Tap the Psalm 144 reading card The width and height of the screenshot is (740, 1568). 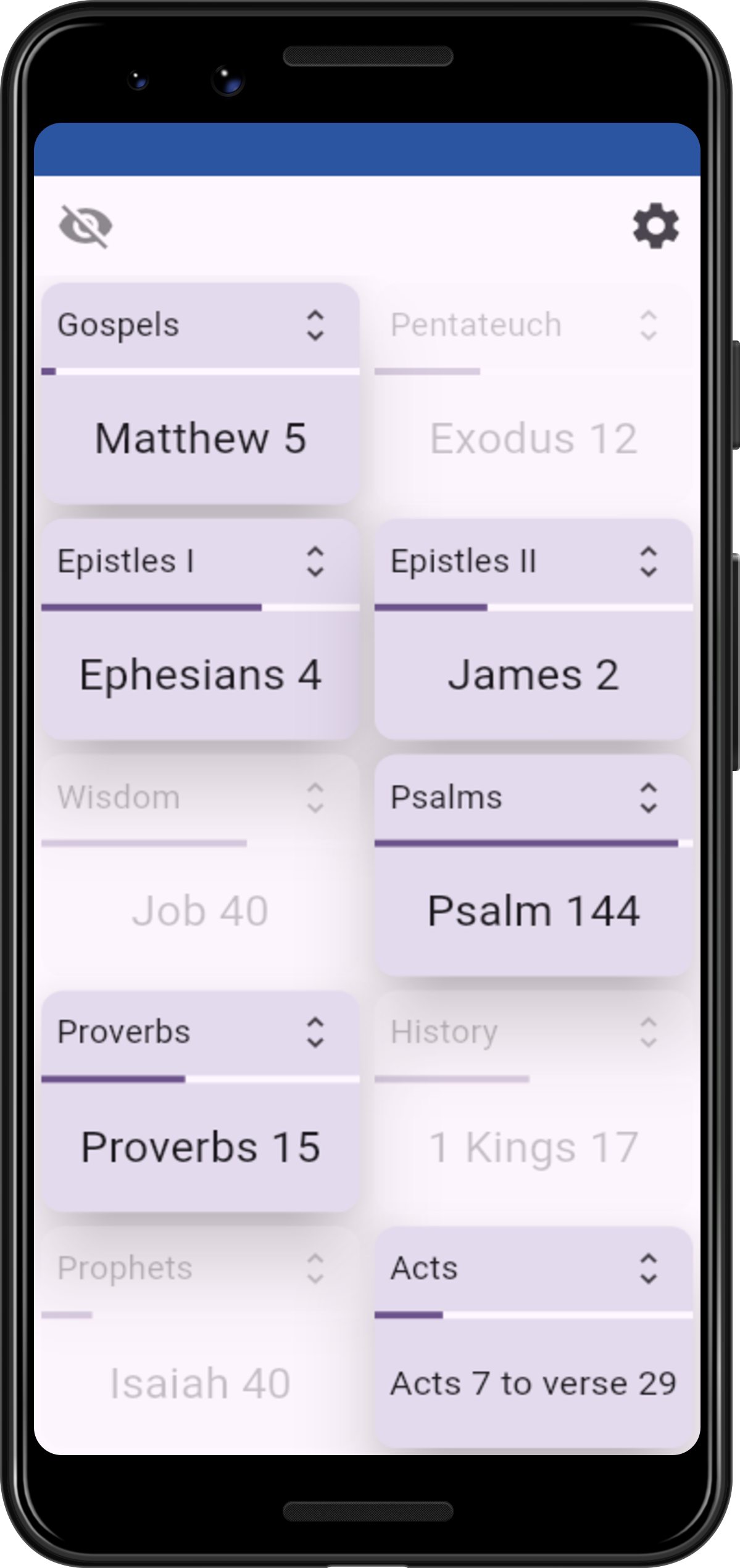click(x=533, y=911)
